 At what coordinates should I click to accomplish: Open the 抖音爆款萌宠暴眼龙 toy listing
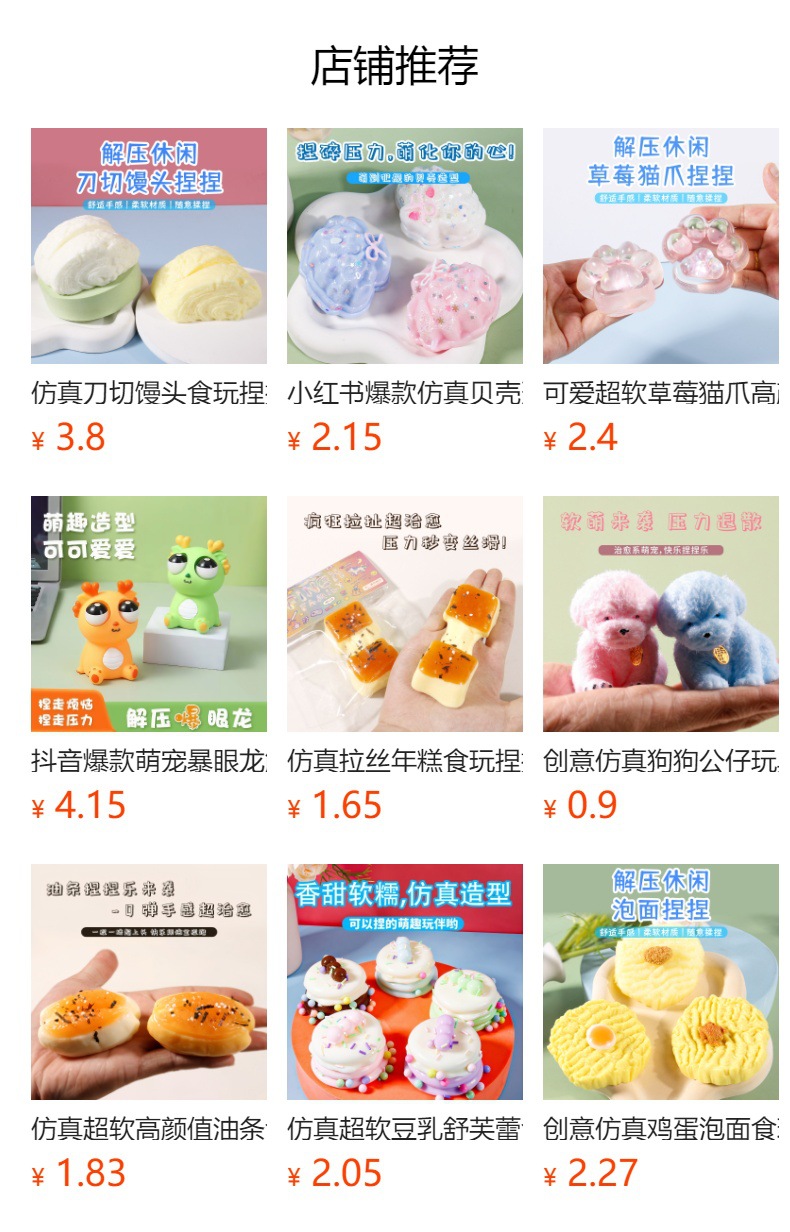[149, 614]
